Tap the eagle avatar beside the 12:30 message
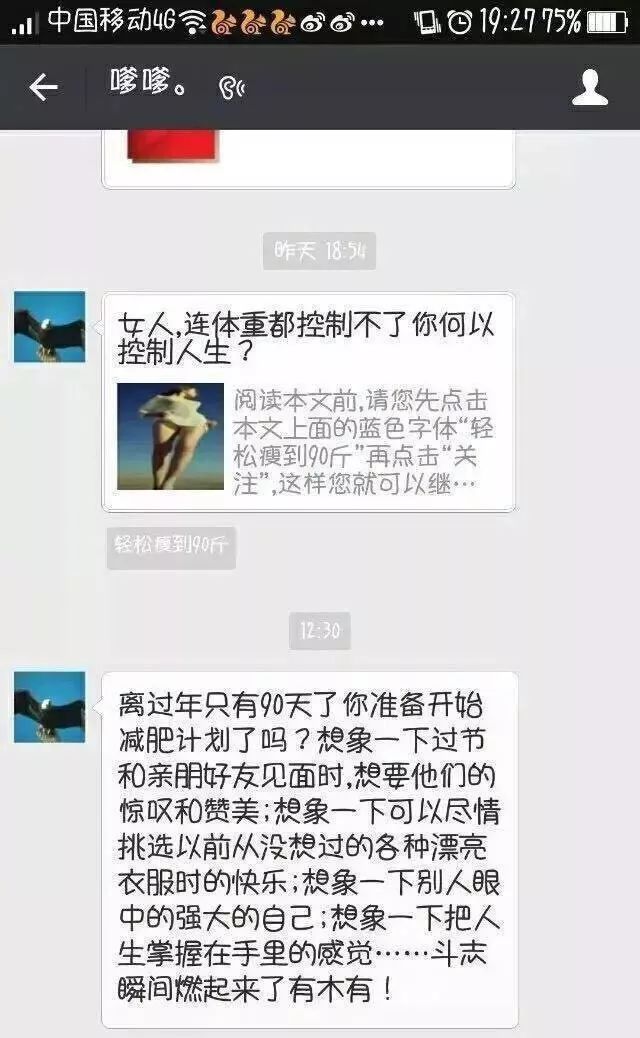 (x=49, y=707)
